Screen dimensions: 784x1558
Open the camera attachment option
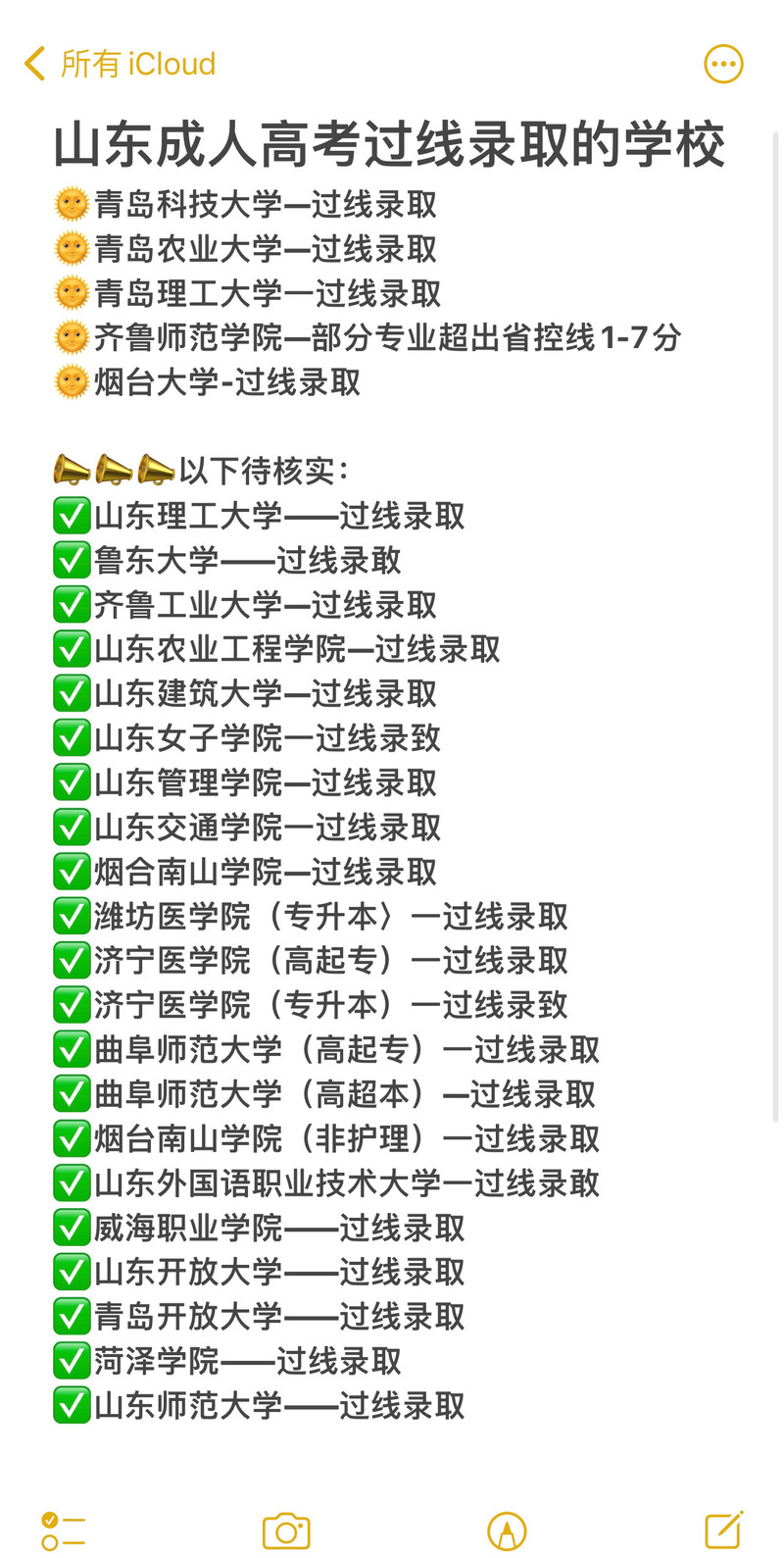pyautogui.click(x=286, y=1531)
